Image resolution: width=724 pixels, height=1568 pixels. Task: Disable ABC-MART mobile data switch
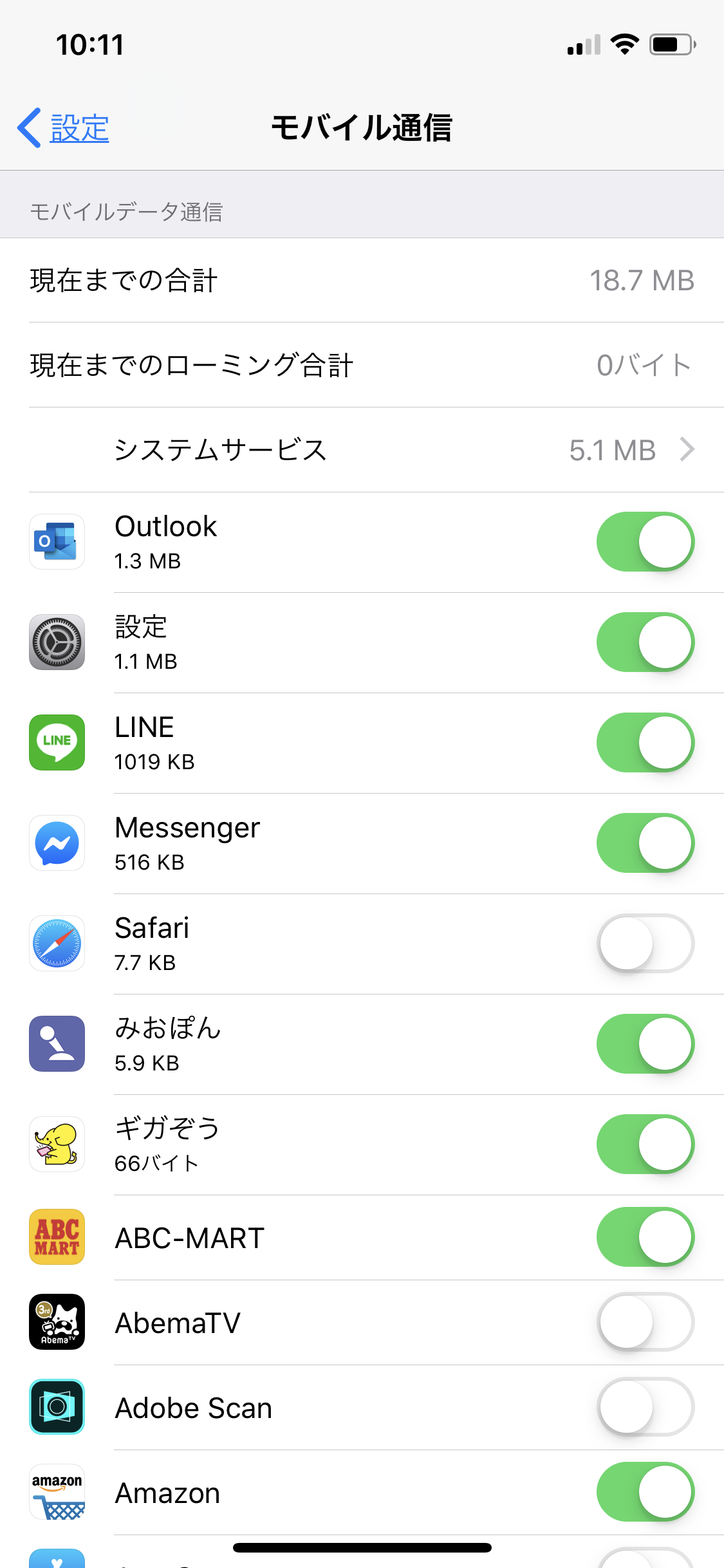pyautogui.click(x=645, y=1237)
